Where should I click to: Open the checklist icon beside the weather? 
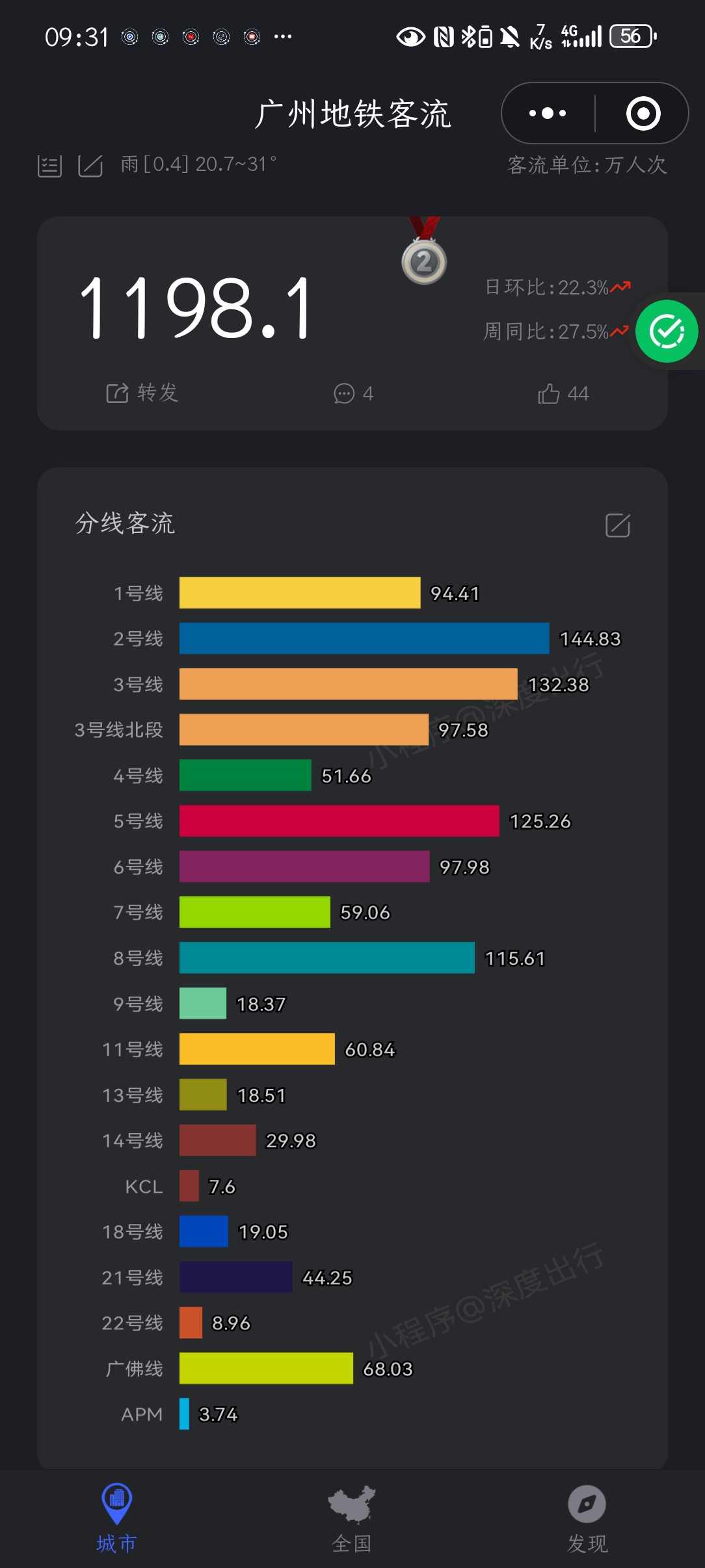point(49,166)
